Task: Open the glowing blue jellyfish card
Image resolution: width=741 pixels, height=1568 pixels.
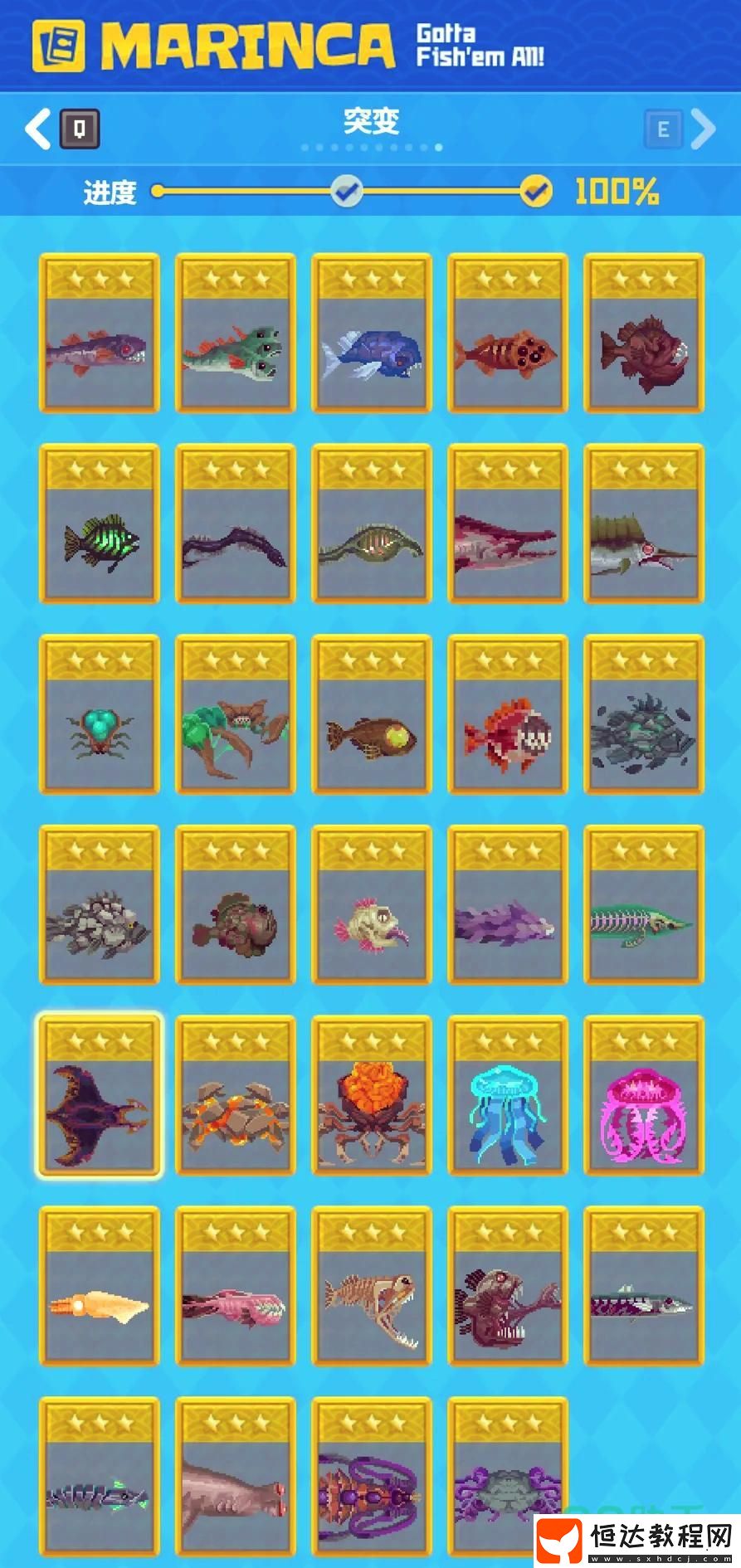Action: [x=508, y=1095]
